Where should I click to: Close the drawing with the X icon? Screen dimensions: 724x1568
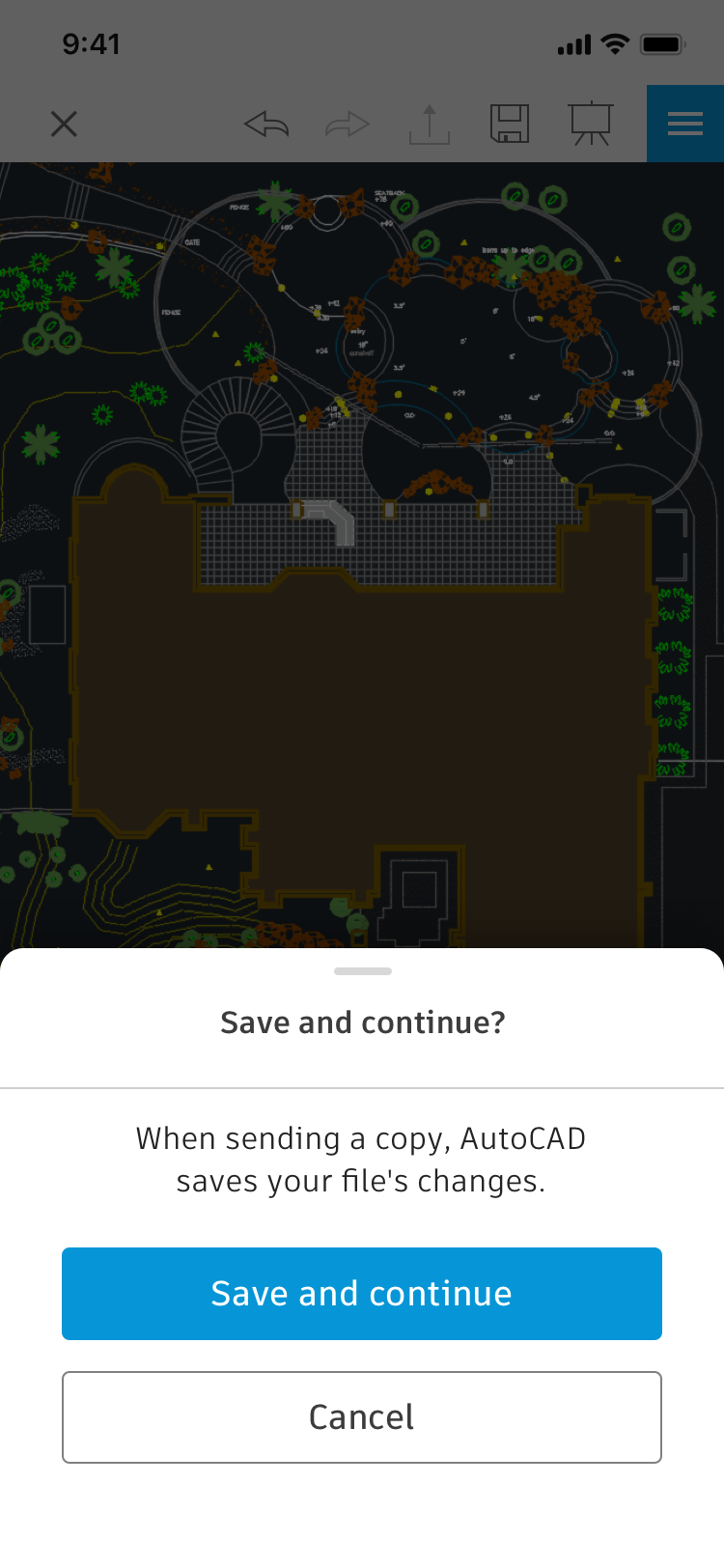coord(64,124)
